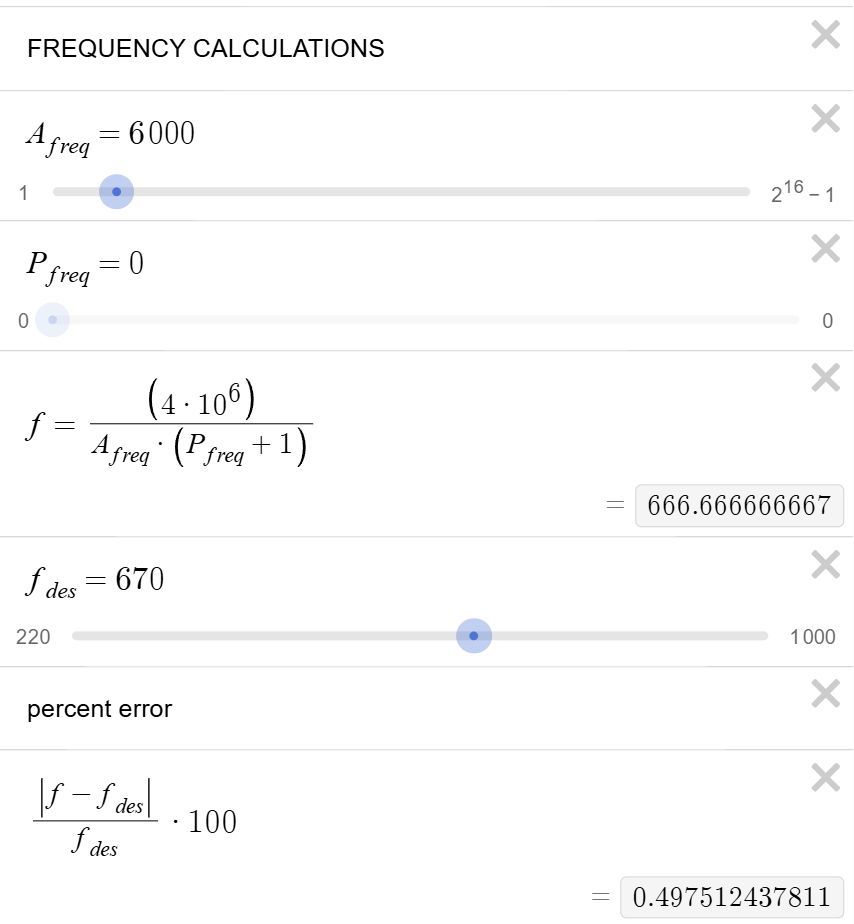
Task: Remove the A freq = 6000 expression
Action: pyautogui.click(x=825, y=120)
